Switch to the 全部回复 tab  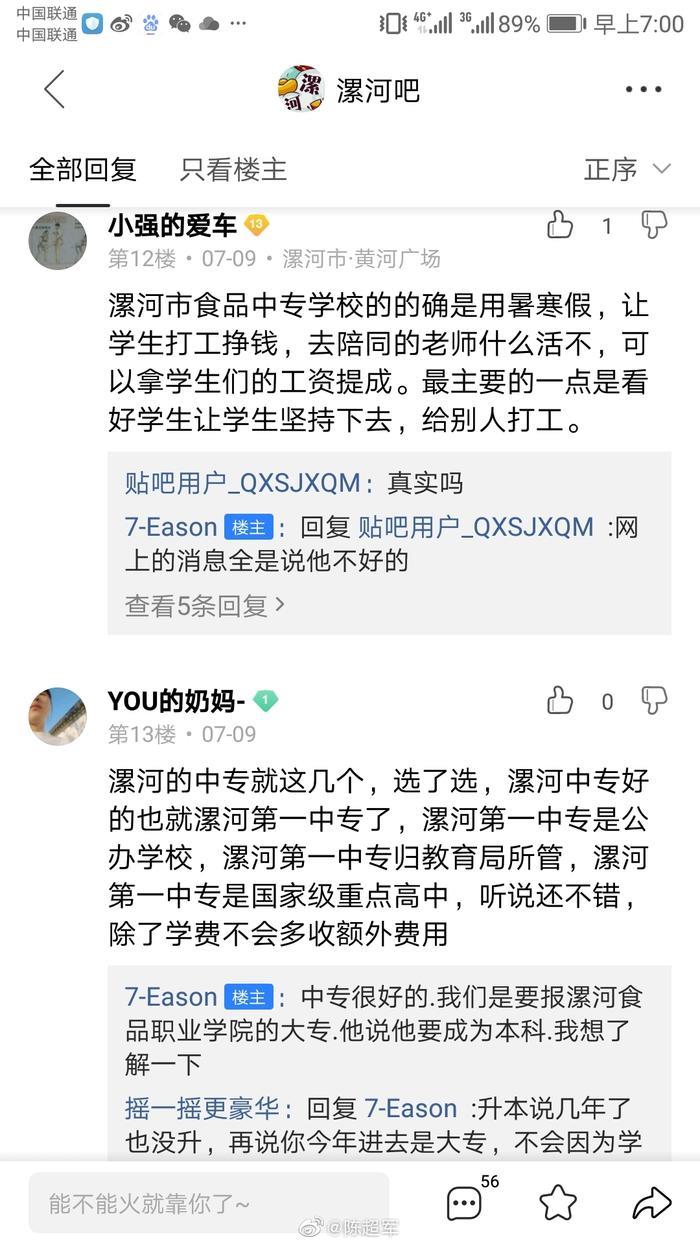pyautogui.click(x=83, y=169)
